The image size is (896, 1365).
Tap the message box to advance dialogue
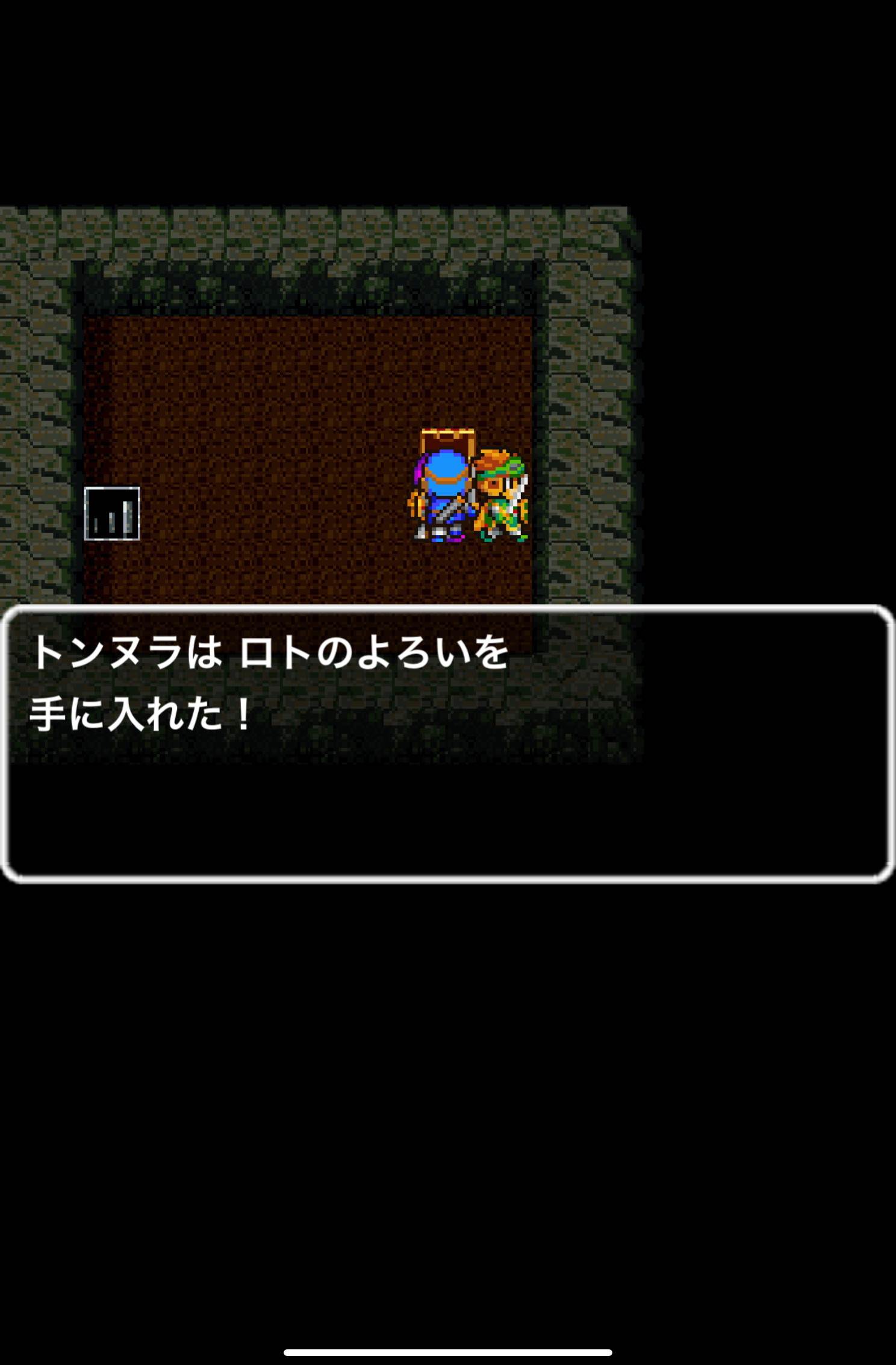click(448, 744)
